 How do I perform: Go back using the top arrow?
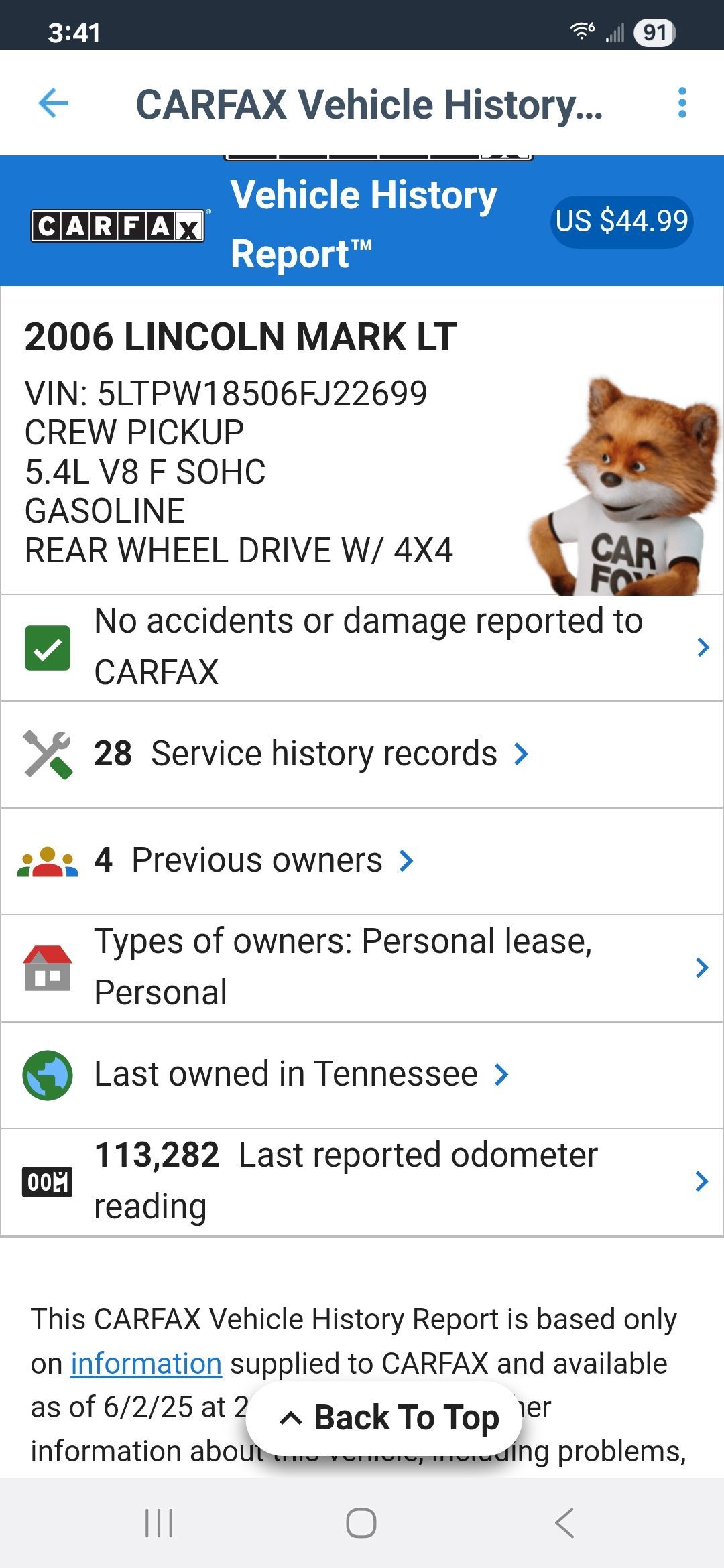pos(54,103)
